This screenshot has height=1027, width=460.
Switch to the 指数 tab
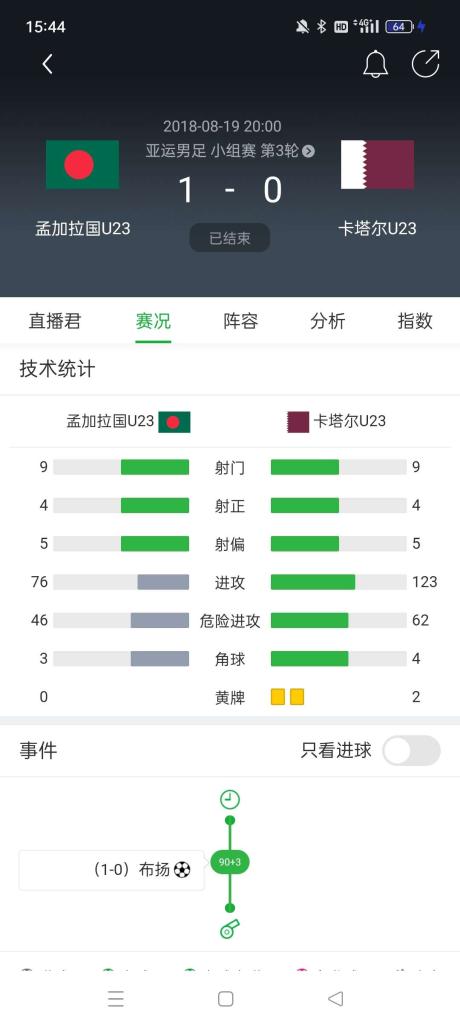415,321
